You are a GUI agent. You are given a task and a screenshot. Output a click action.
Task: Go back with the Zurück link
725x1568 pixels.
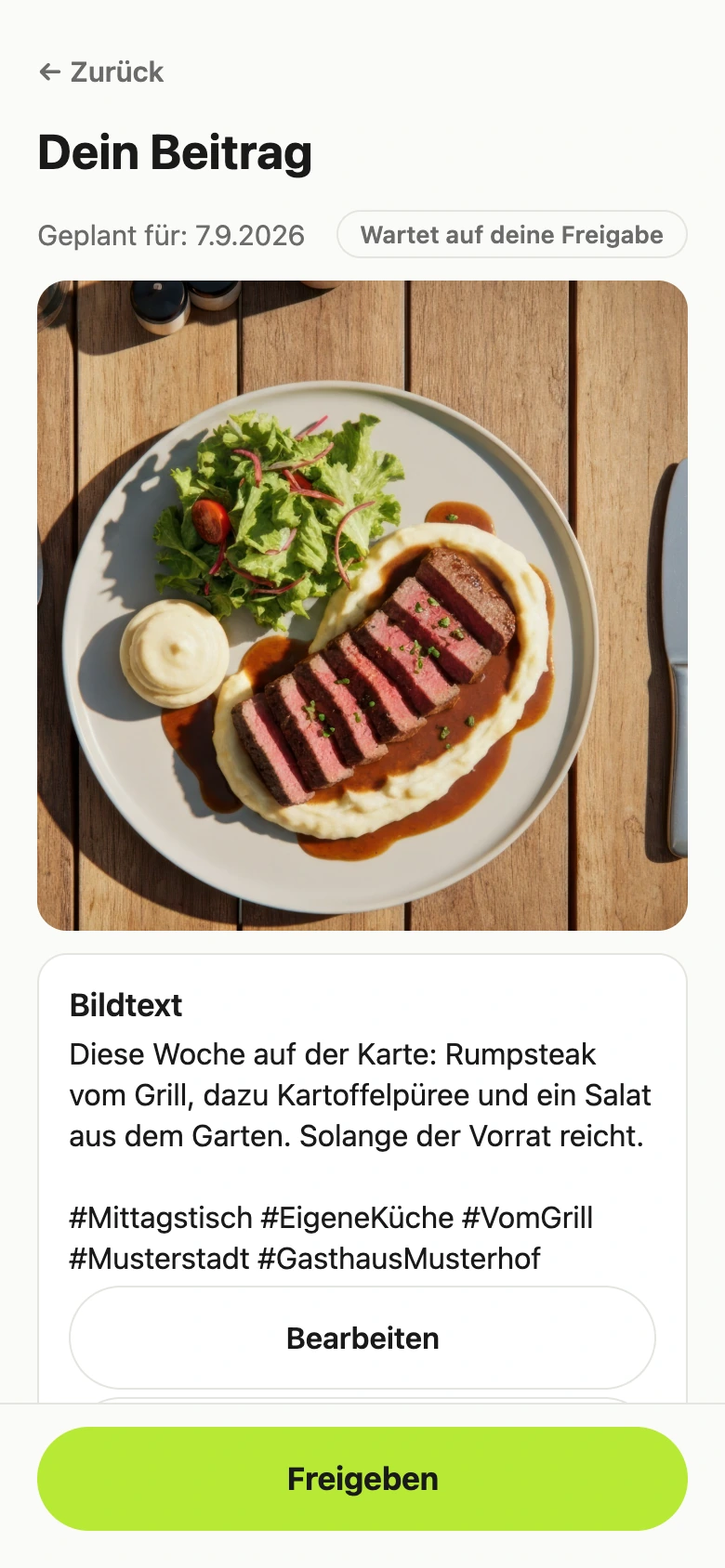[101, 72]
